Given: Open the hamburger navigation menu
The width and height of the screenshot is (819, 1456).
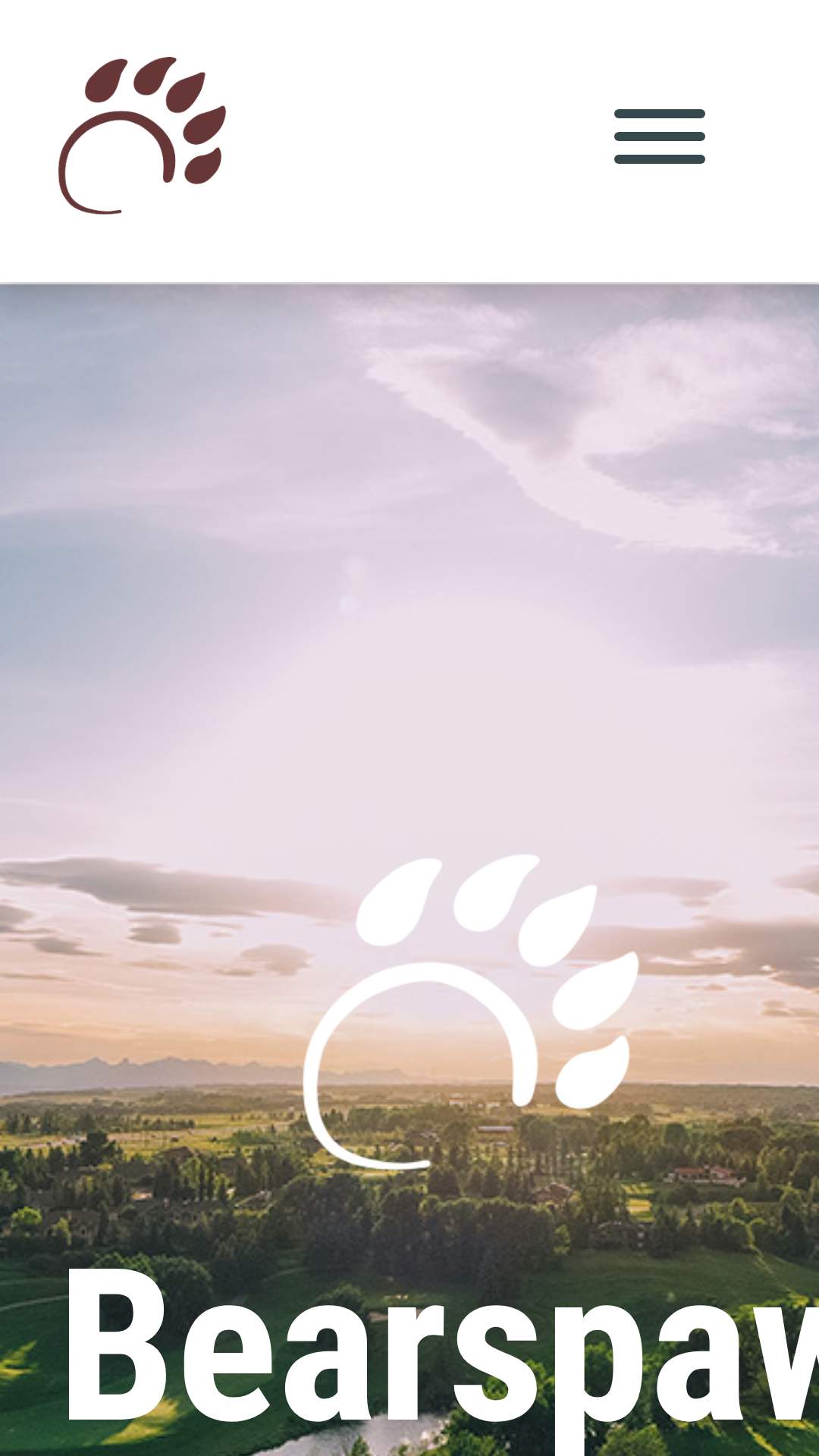Looking at the screenshot, I should (660, 136).
